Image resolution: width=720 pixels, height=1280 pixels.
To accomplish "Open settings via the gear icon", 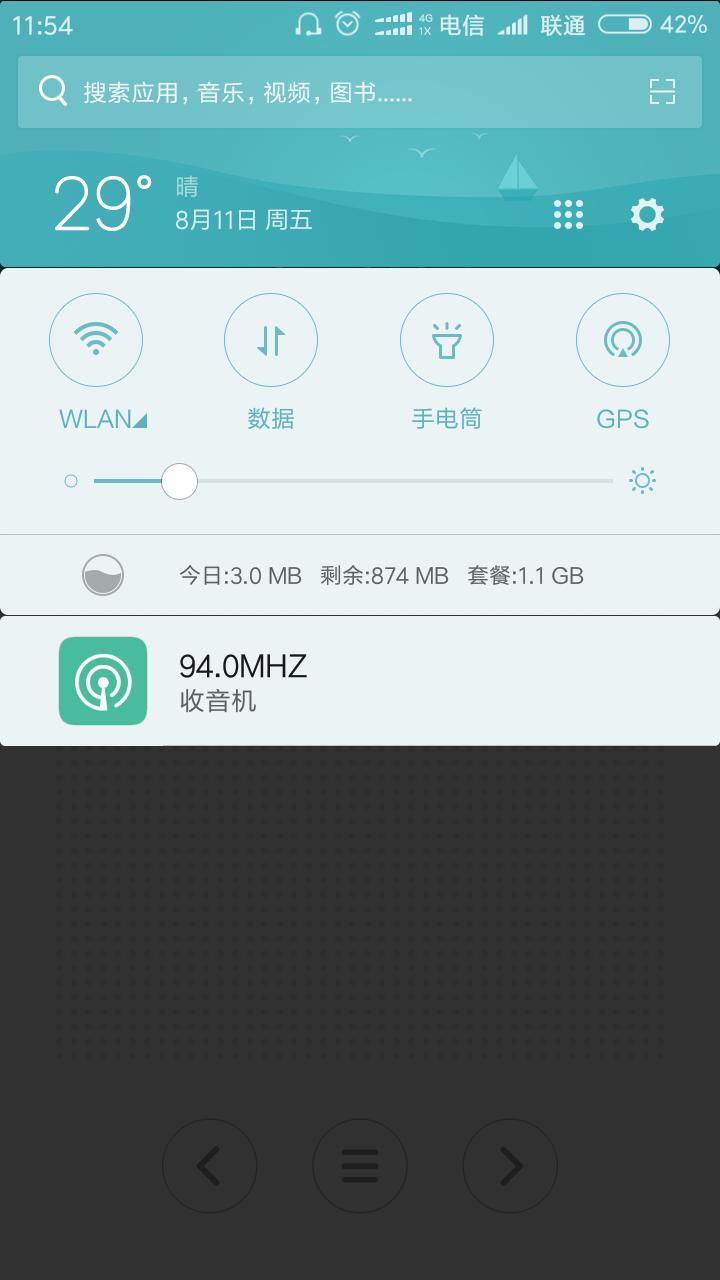I will pos(647,214).
